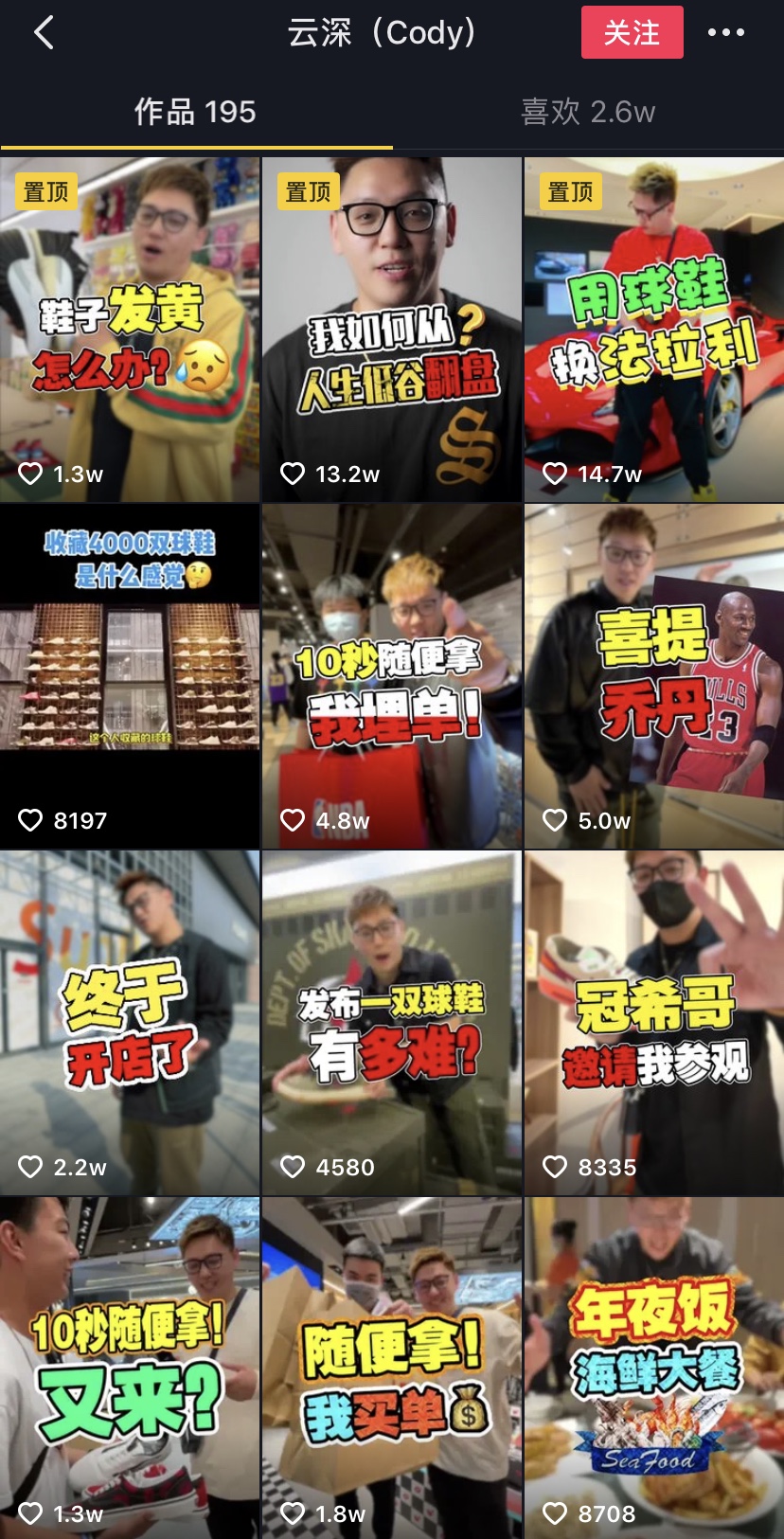View the 终于开店了 video
The image size is (784, 1539).
[130, 1023]
